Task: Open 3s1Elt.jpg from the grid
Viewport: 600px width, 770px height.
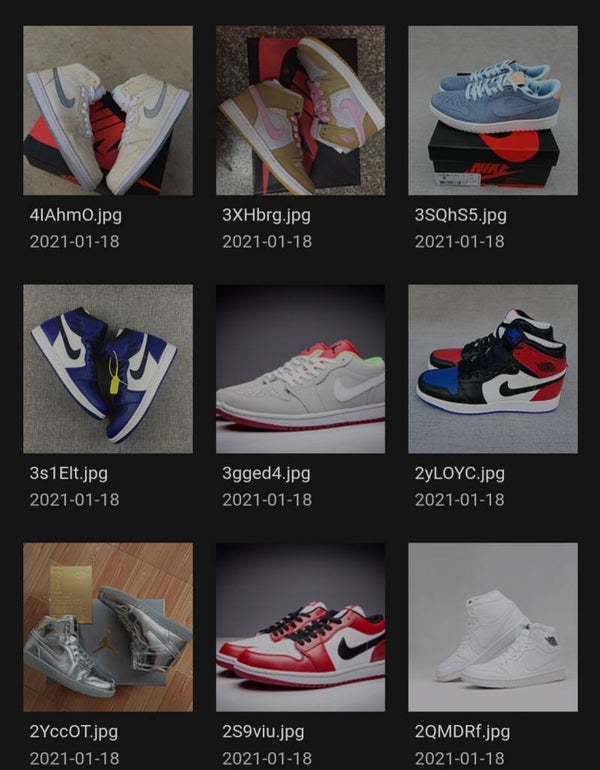Action: tap(108, 369)
